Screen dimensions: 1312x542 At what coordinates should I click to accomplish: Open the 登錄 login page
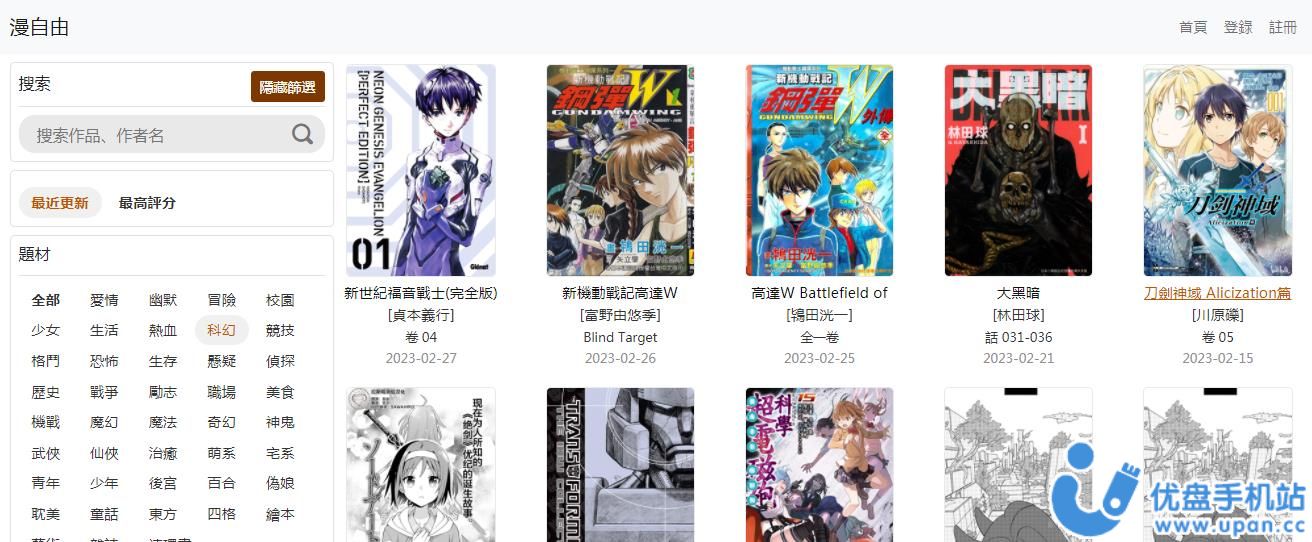1238,27
